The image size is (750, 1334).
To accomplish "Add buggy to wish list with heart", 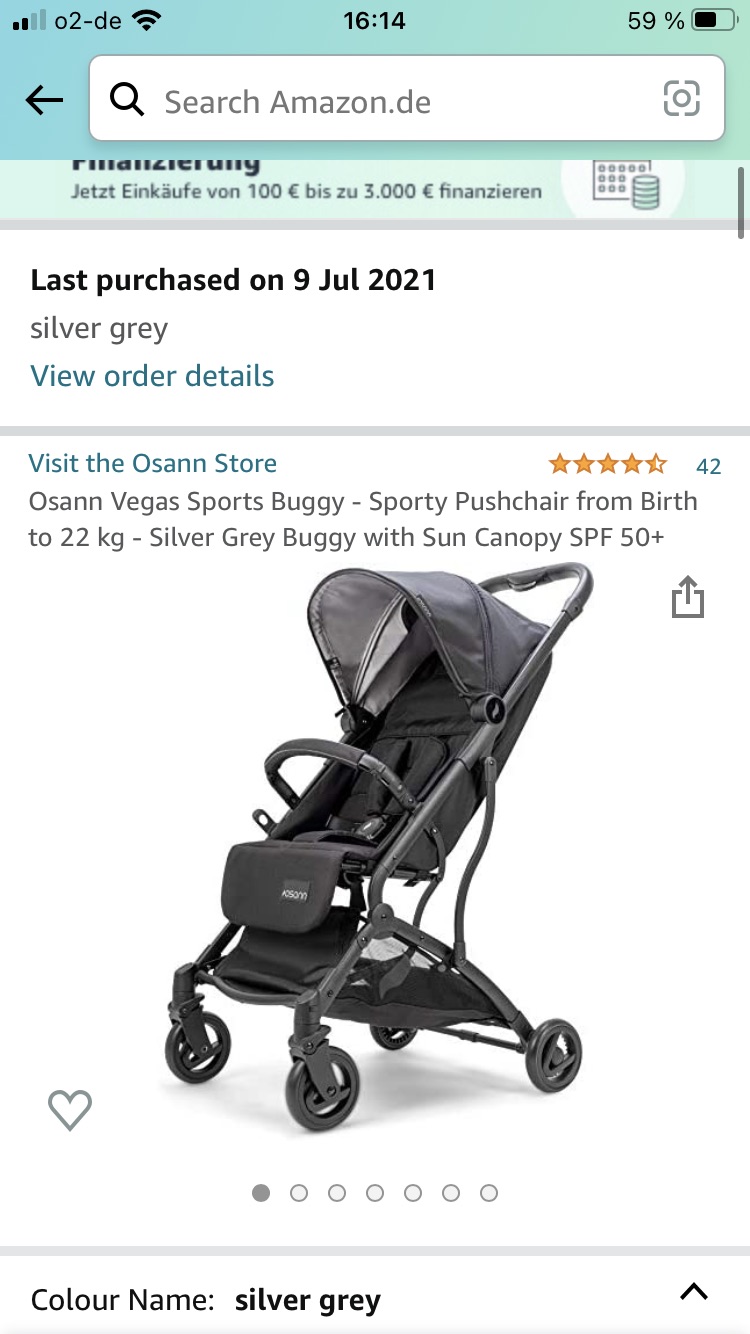I will point(70,1109).
